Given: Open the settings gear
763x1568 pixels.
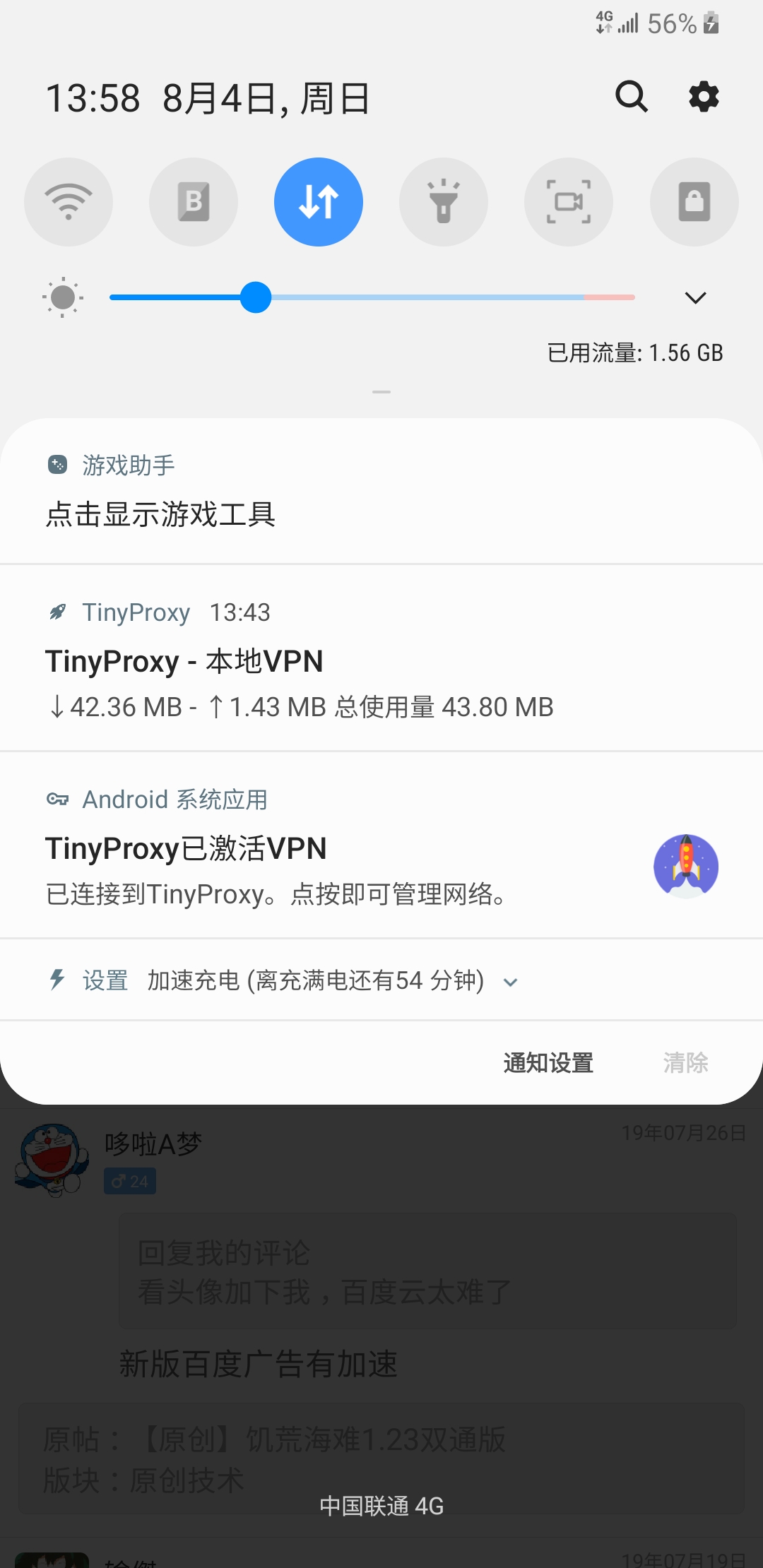Looking at the screenshot, I should 704,97.
